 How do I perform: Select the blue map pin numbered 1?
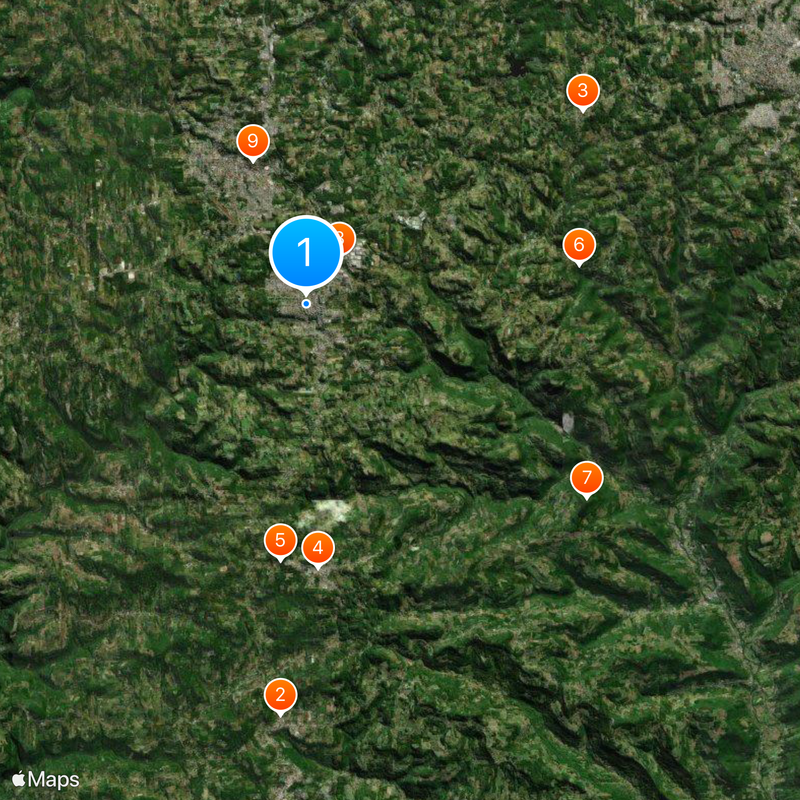pyautogui.click(x=305, y=252)
